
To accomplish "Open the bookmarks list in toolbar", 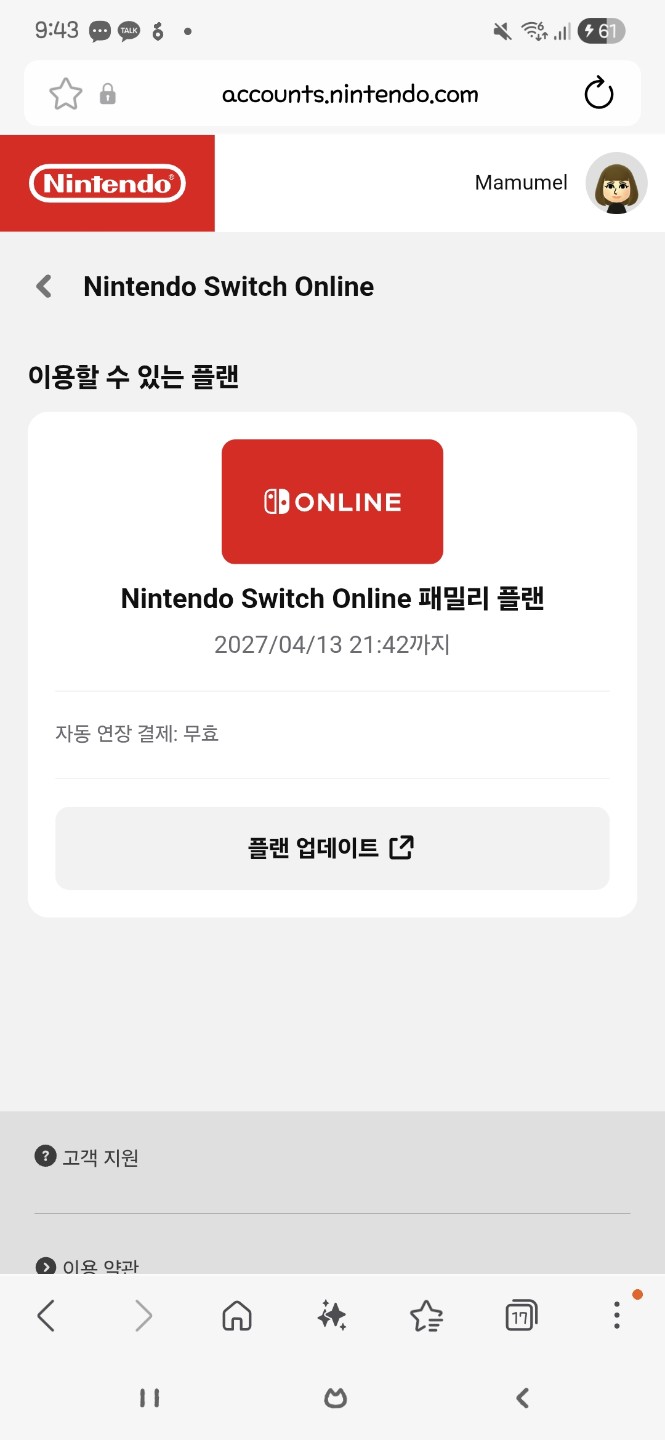I will click(427, 1316).
